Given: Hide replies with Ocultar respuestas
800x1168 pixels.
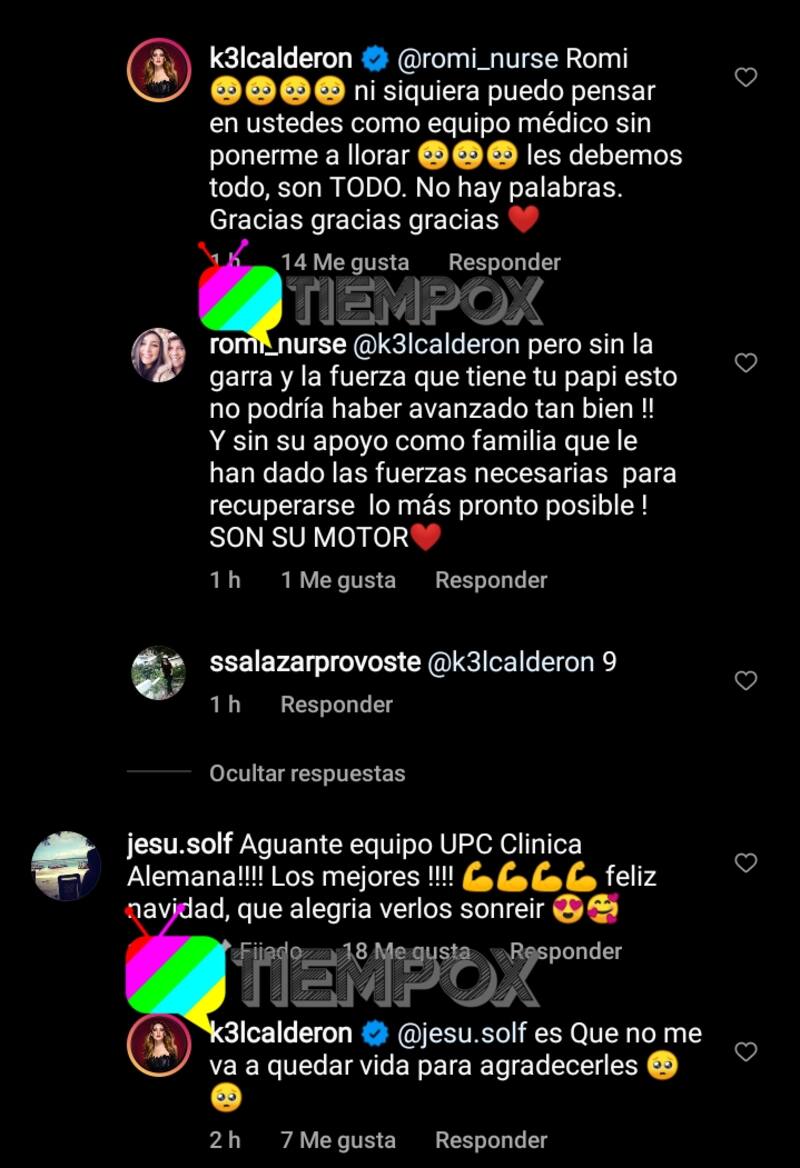Looking at the screenshot, I should (307, 773).
